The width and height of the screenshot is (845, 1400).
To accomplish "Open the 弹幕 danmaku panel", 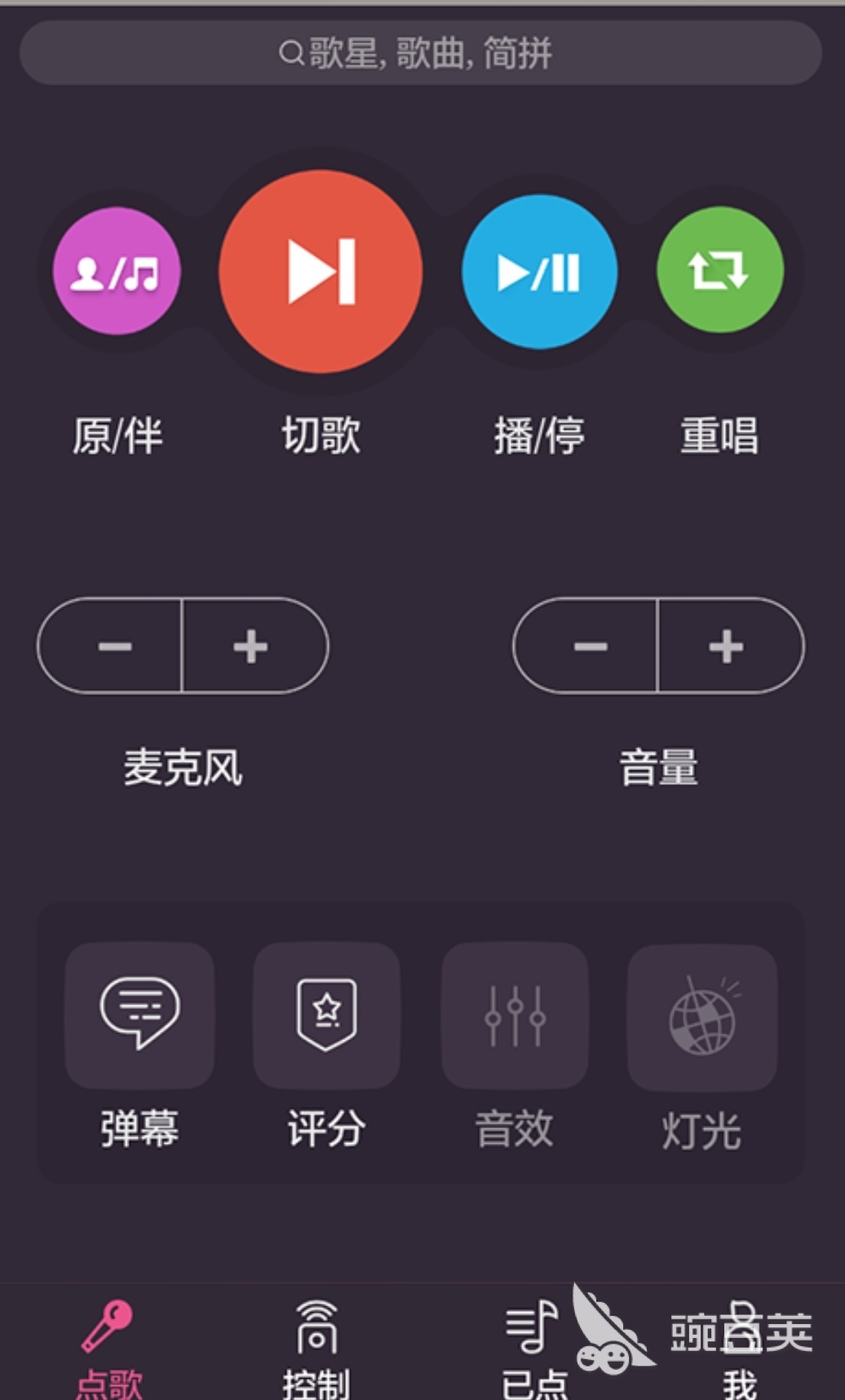I will [x=139, y=1016].
